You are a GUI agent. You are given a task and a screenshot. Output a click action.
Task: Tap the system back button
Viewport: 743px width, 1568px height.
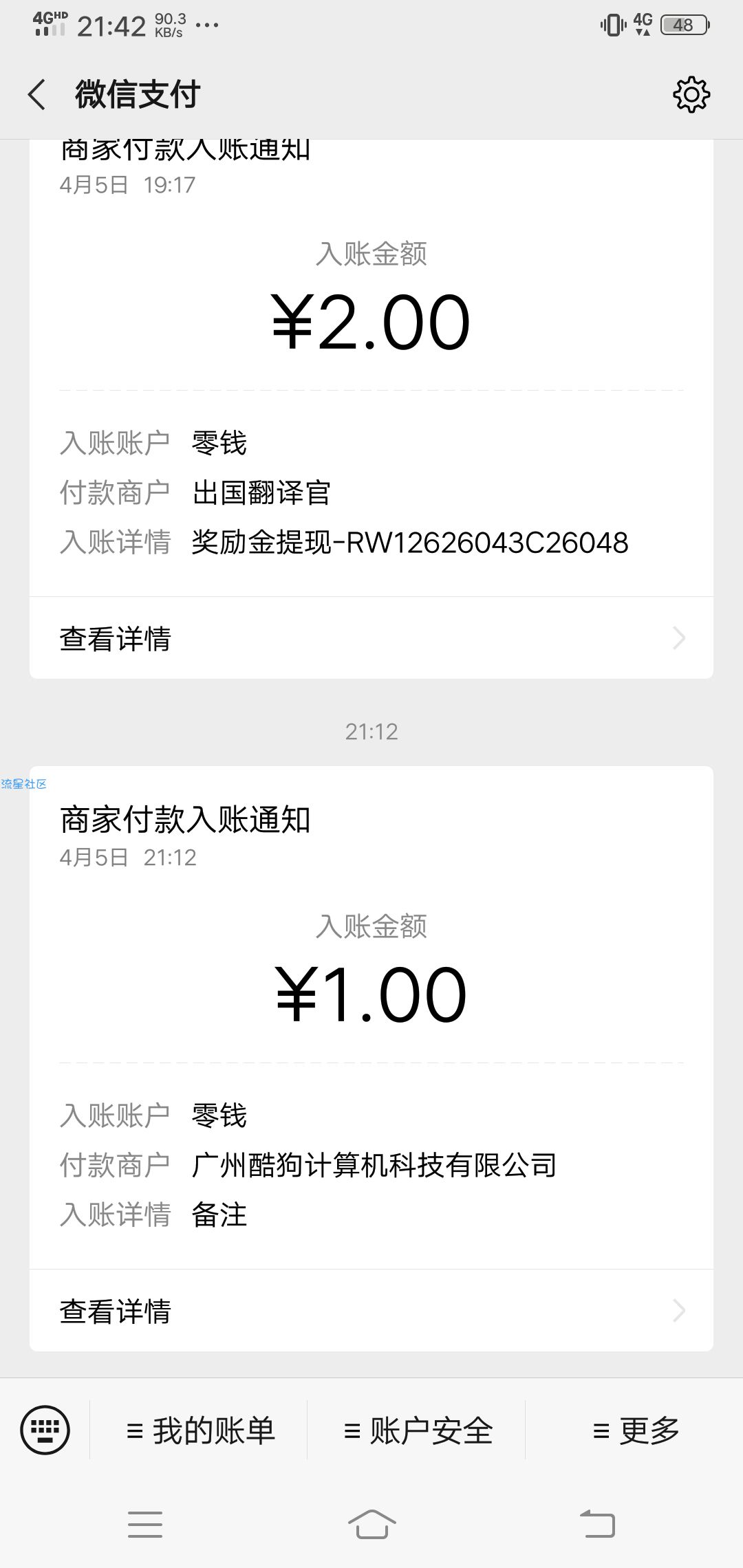(597, 1523)
